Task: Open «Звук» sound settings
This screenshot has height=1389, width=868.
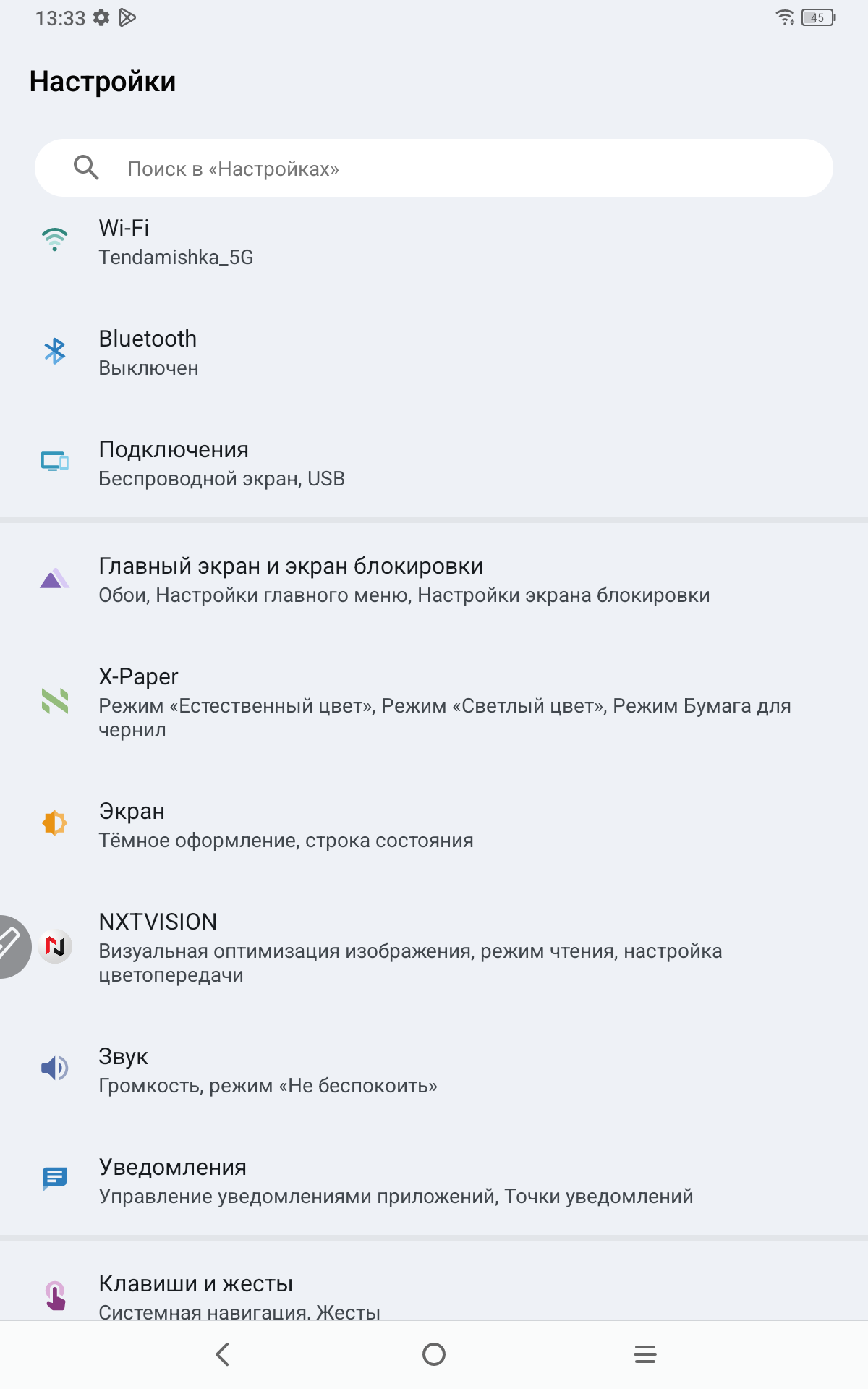Action: coord(434,1071)
